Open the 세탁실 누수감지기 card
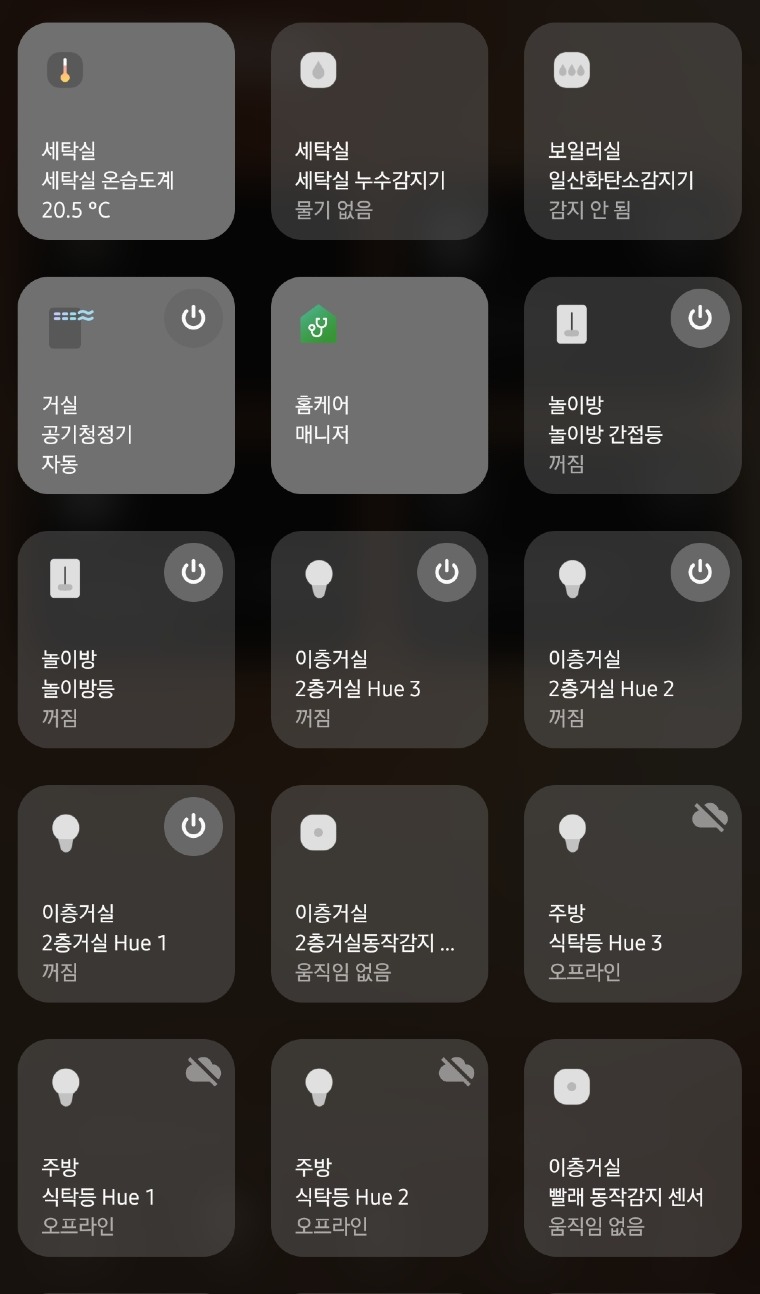The width and height of the screenshot is (760, 1294). point(379,131)
